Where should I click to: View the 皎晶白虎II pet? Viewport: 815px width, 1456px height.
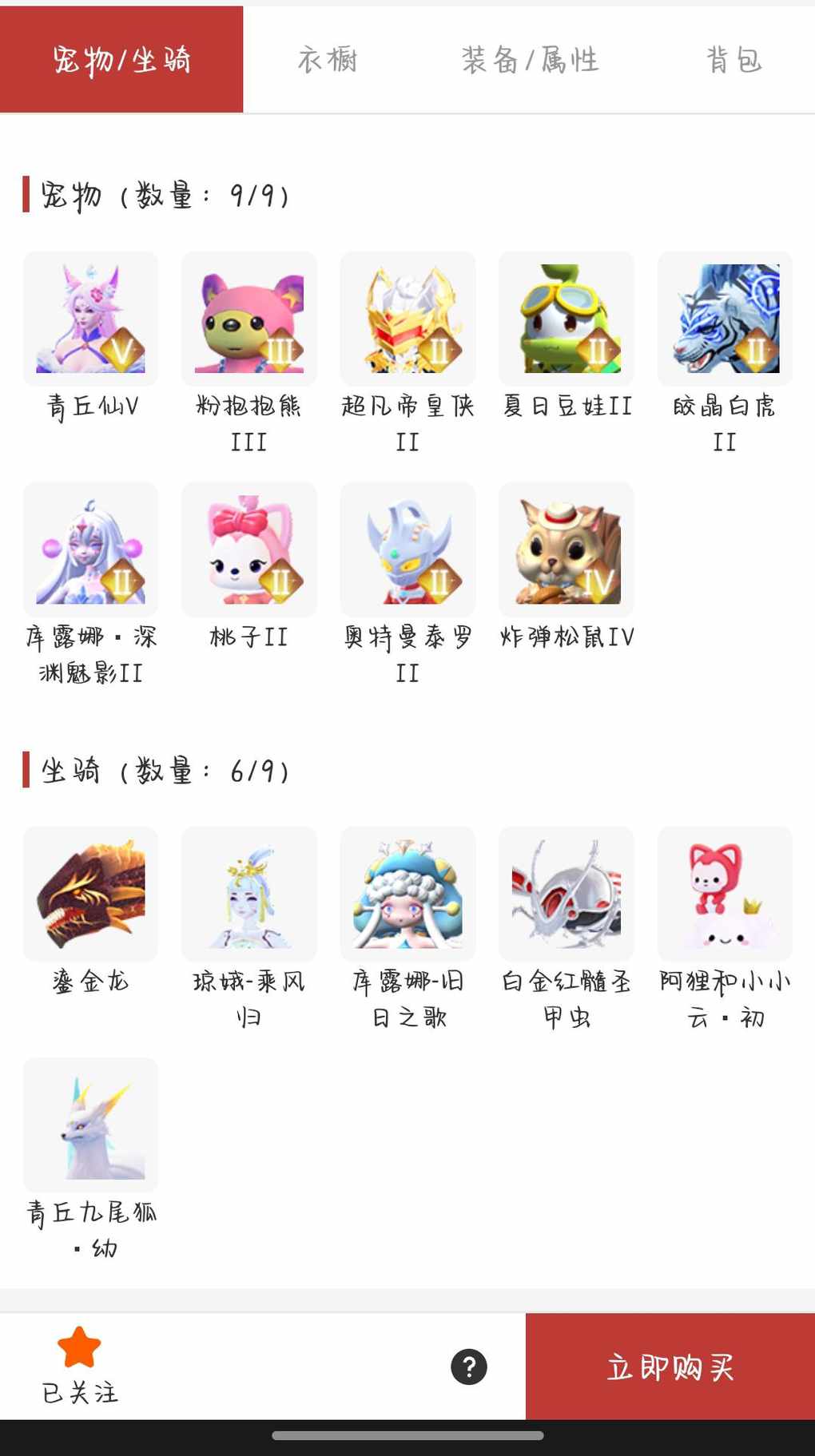pyautogui.click(x=725, y=319)
